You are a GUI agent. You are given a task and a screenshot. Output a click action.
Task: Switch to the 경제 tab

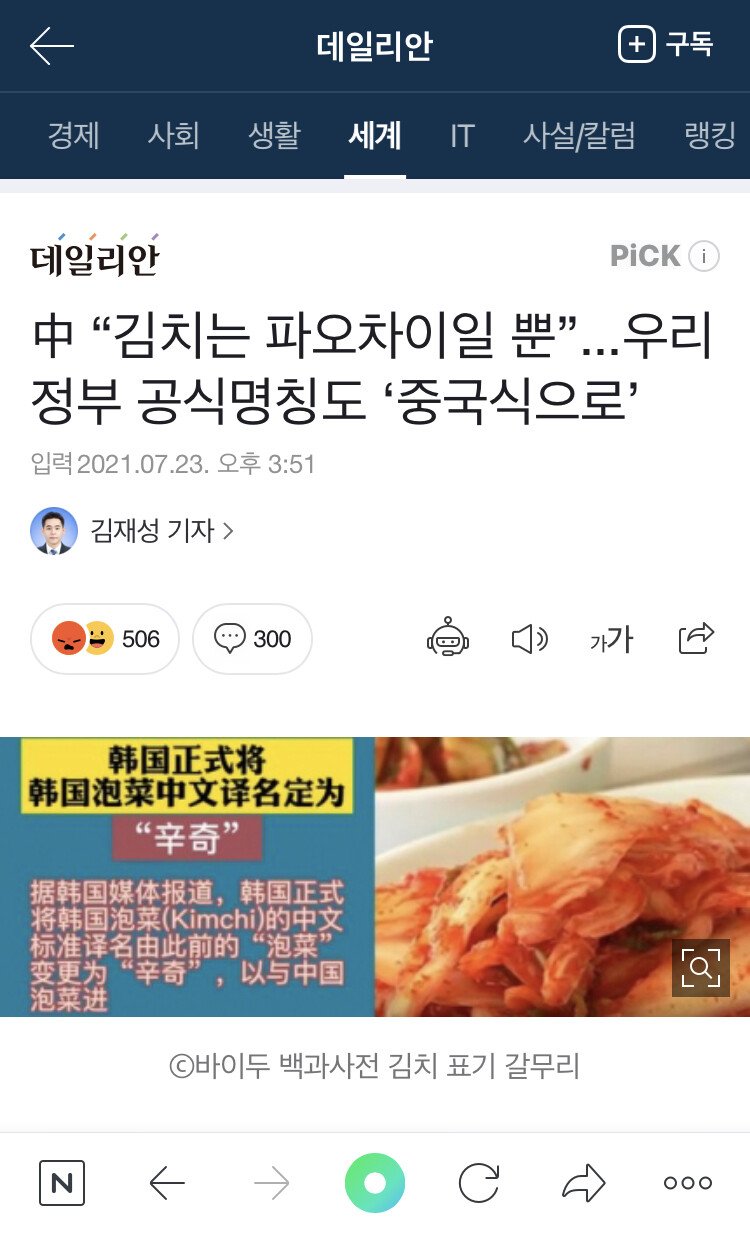tap(74, 136)
